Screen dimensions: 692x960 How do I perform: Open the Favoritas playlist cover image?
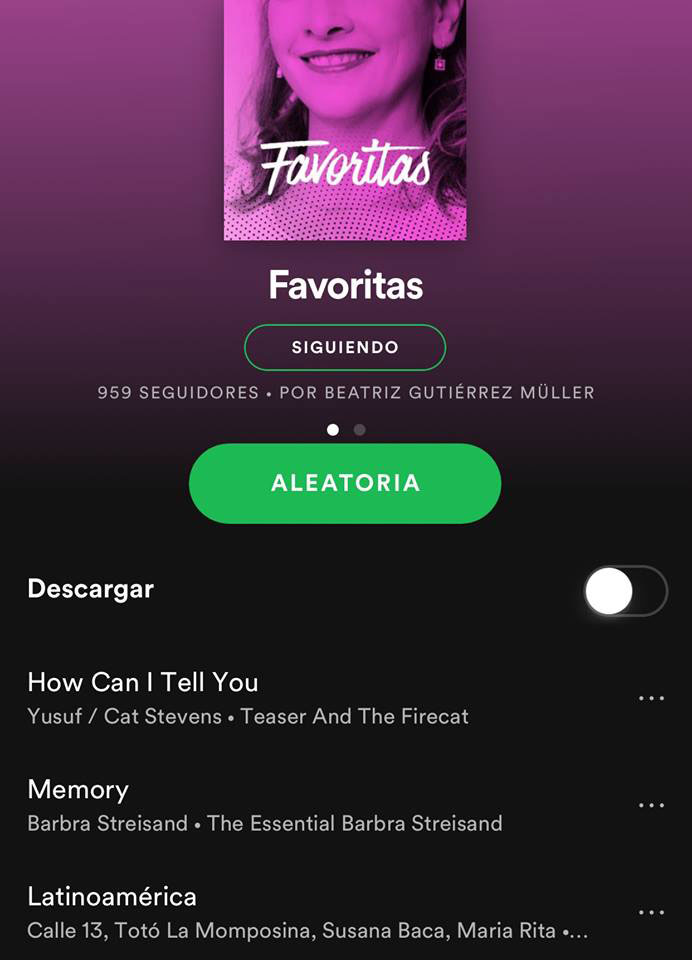point(345,120)
